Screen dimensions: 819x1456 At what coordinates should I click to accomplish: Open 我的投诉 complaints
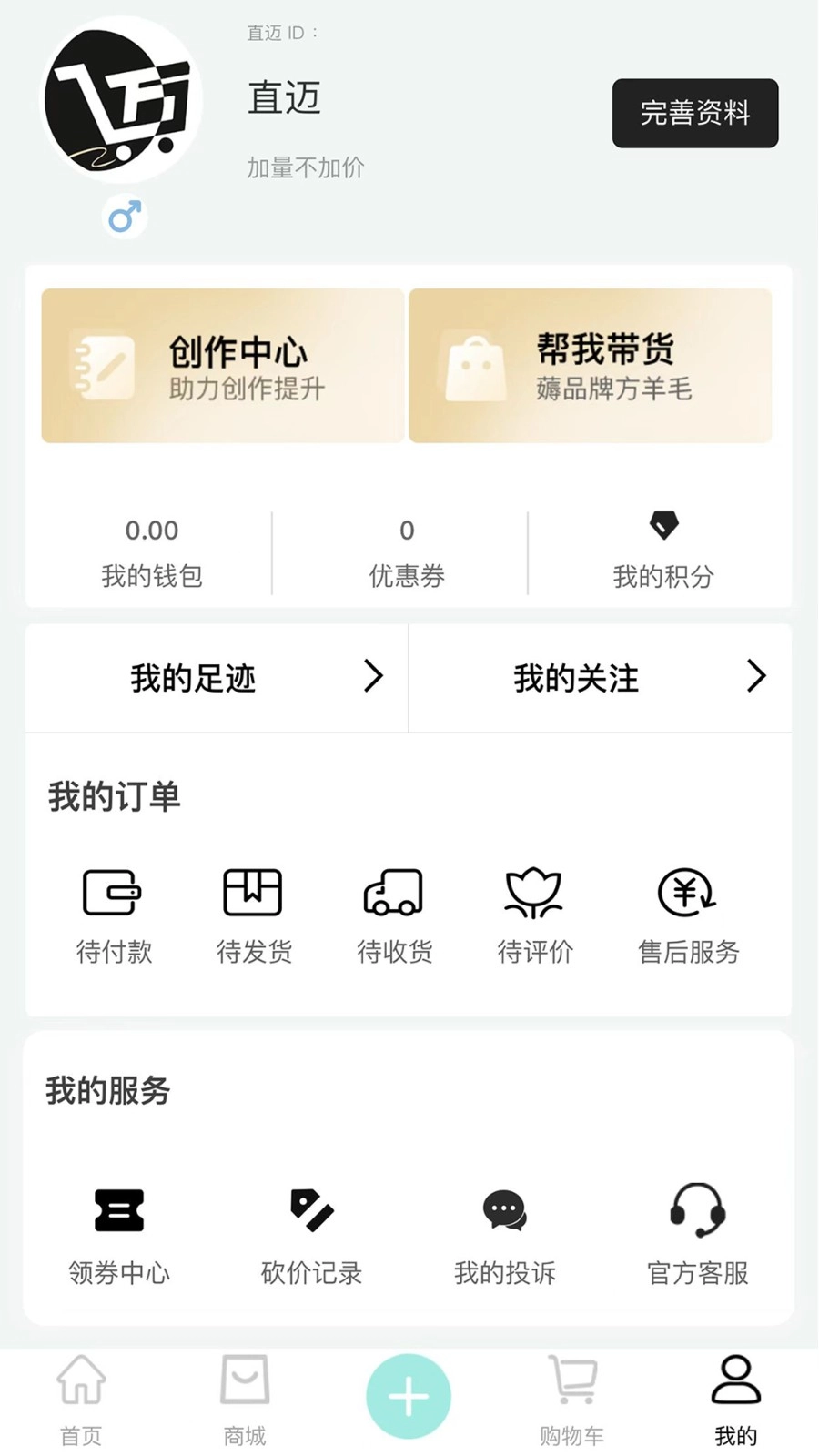[x=505, y=1234]
